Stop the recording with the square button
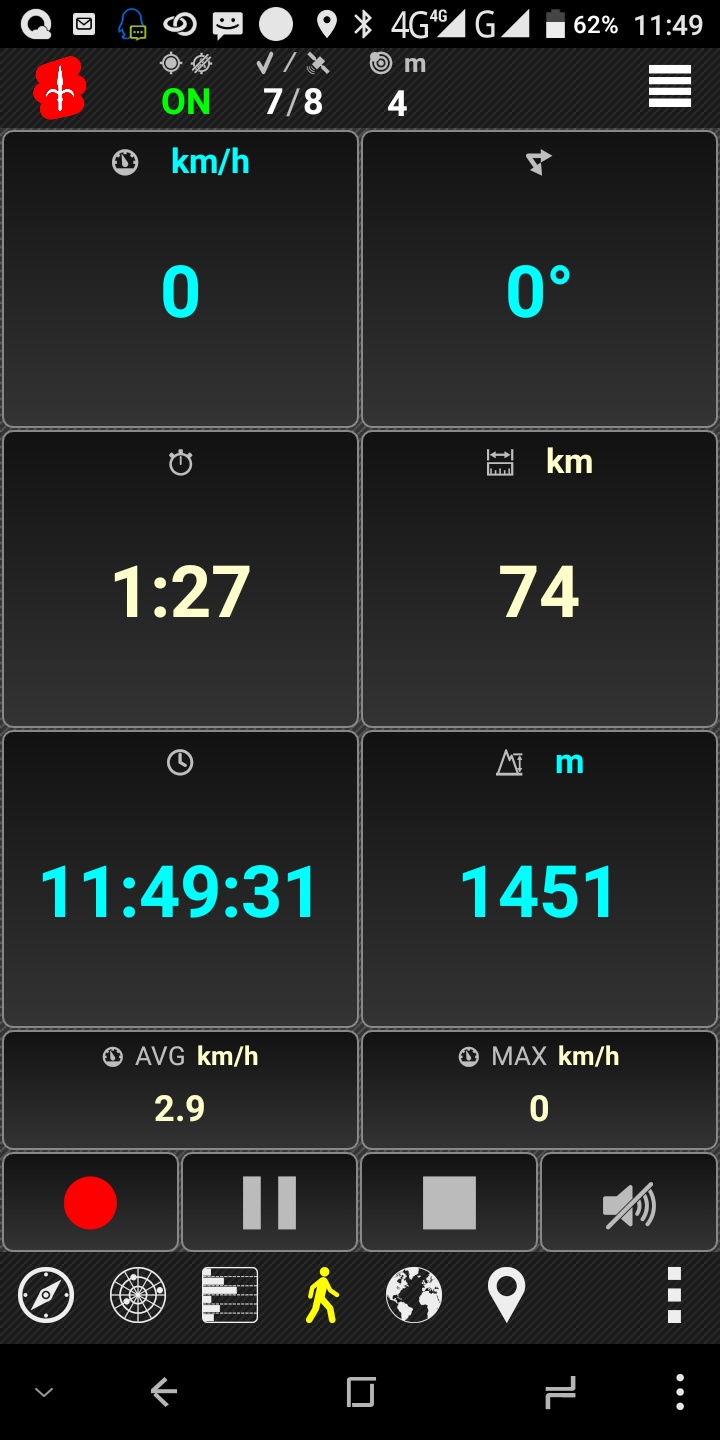The height and width of the screenshot is (1440, 720). (x=449, y=1202)
